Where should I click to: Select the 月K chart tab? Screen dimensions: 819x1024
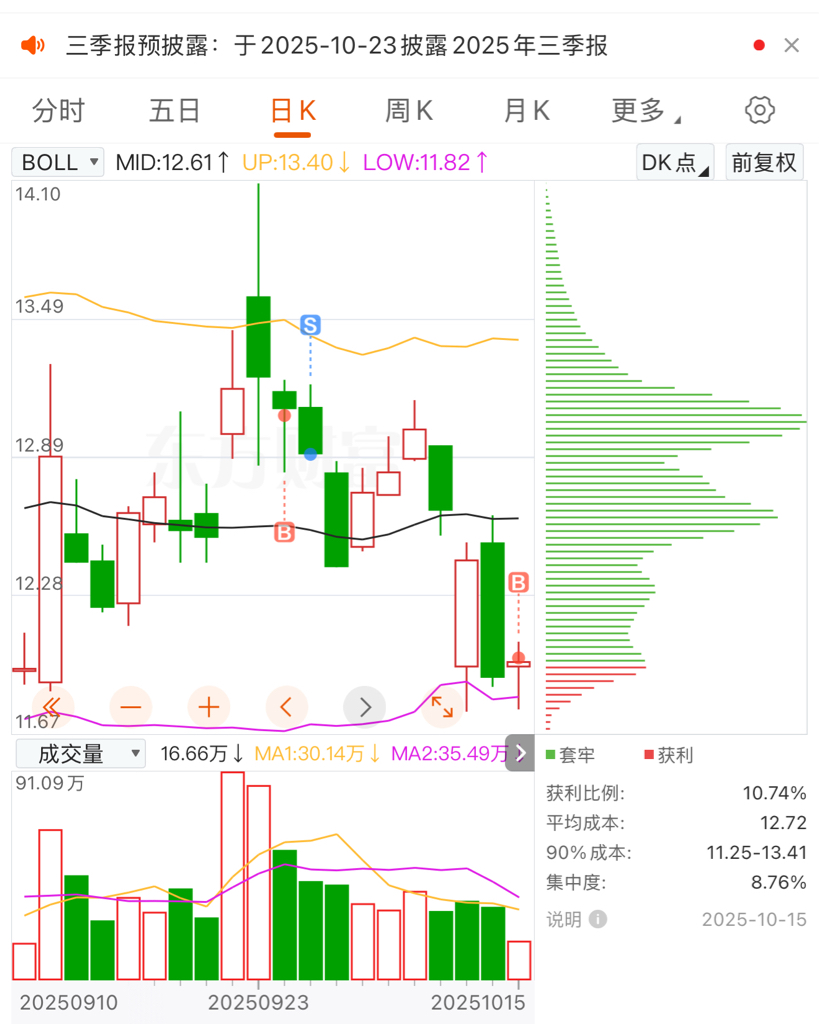click(526, 110)
